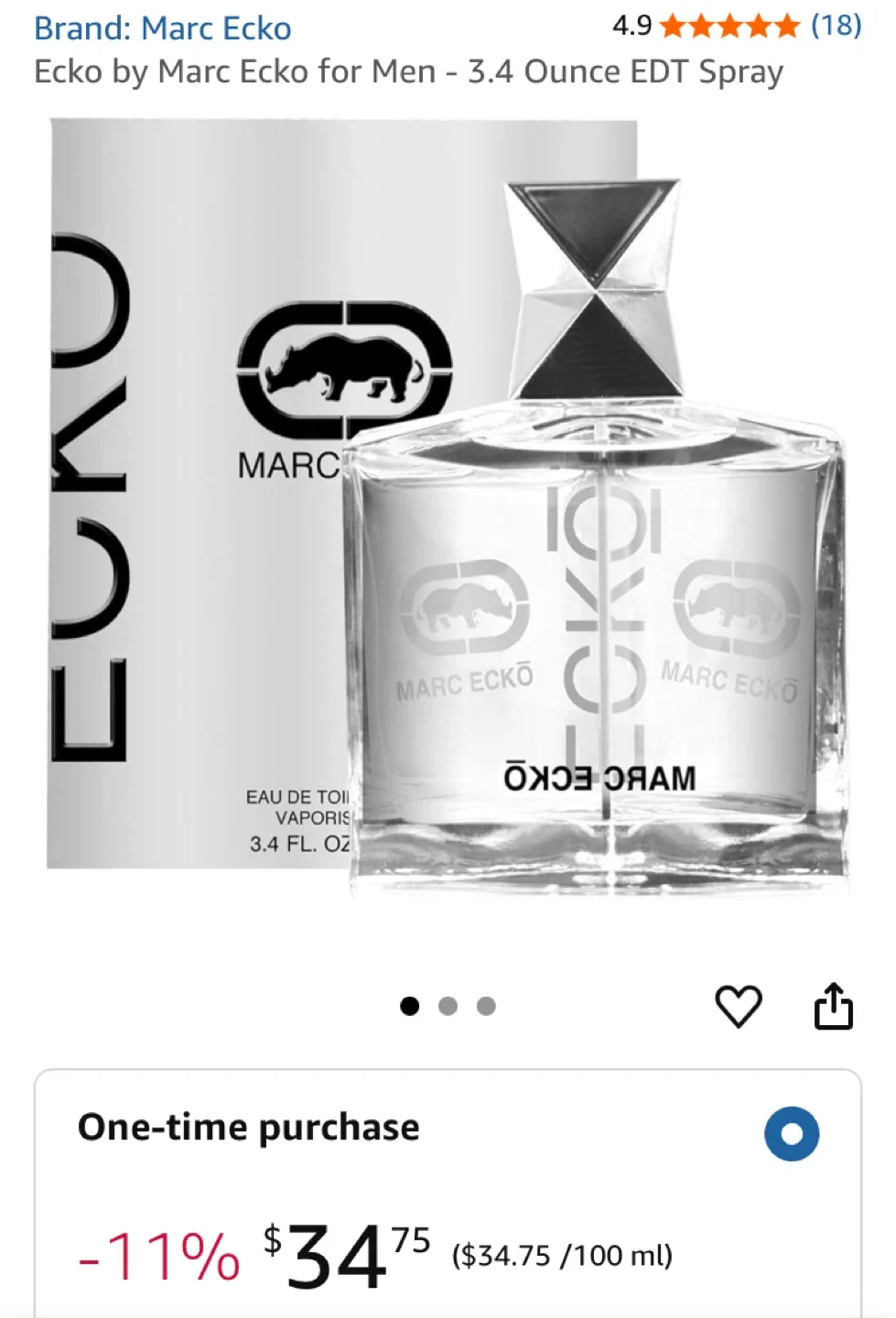
Task: Click the filled blue purchase selector circle
Action: tap(793, 1133)
